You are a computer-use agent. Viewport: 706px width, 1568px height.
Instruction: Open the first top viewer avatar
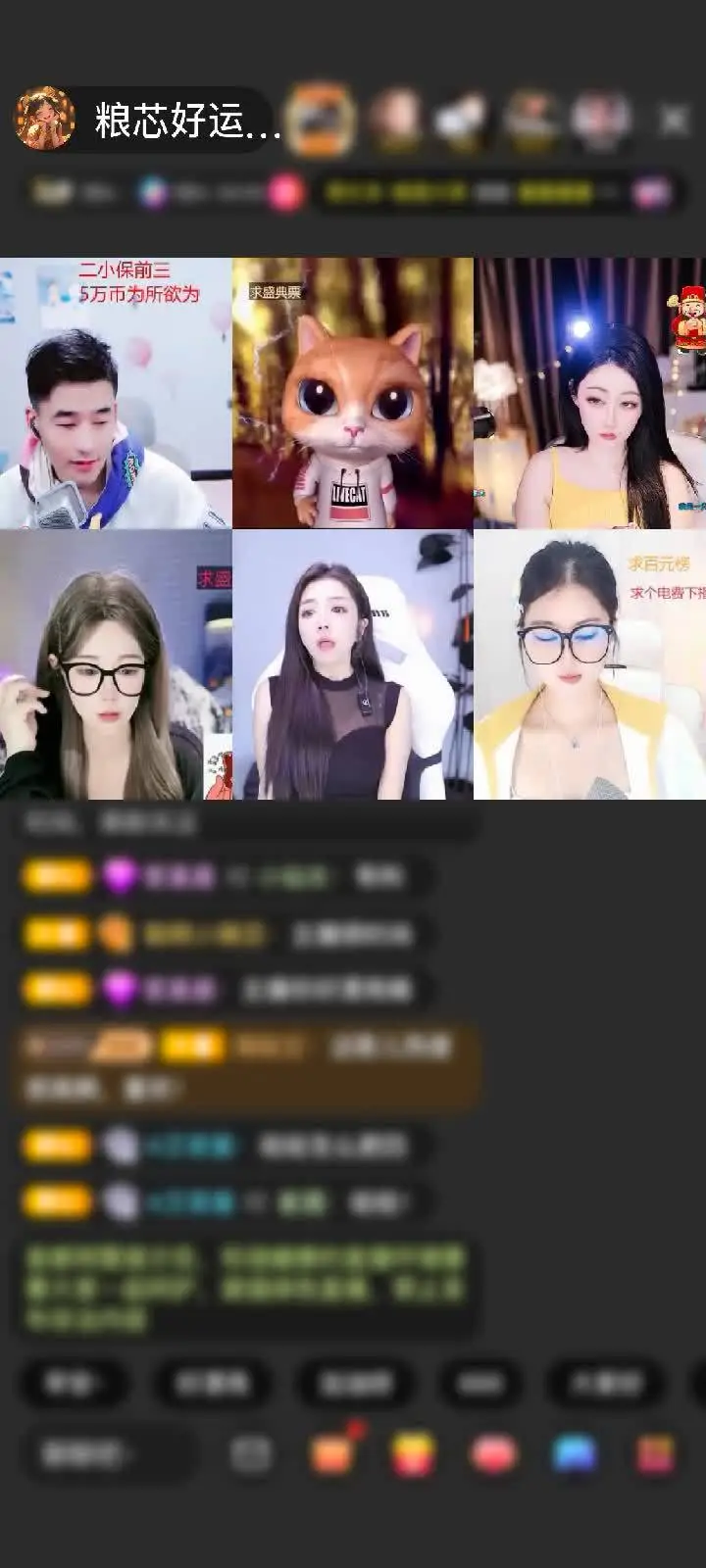click(322, 121)
